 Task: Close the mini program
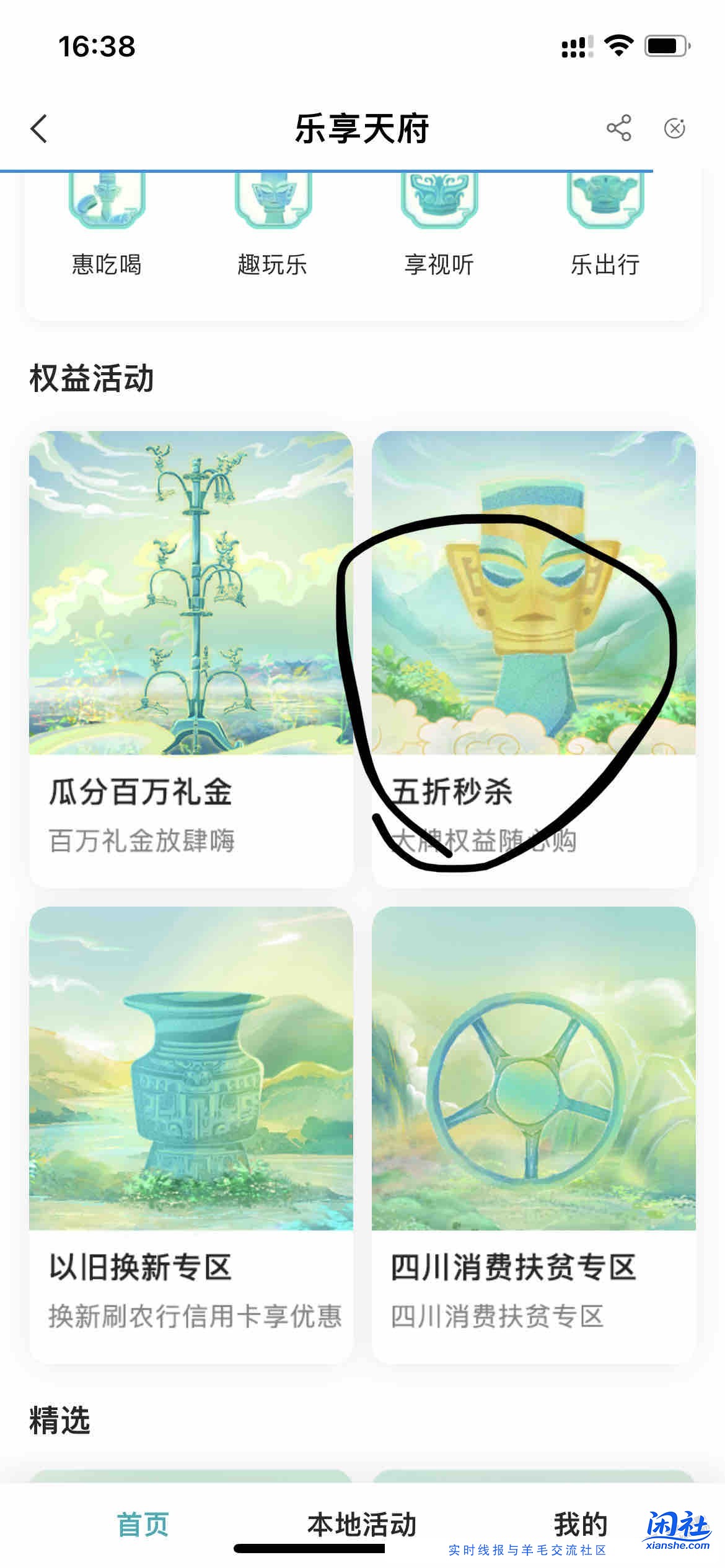click(x=674, y=128)
